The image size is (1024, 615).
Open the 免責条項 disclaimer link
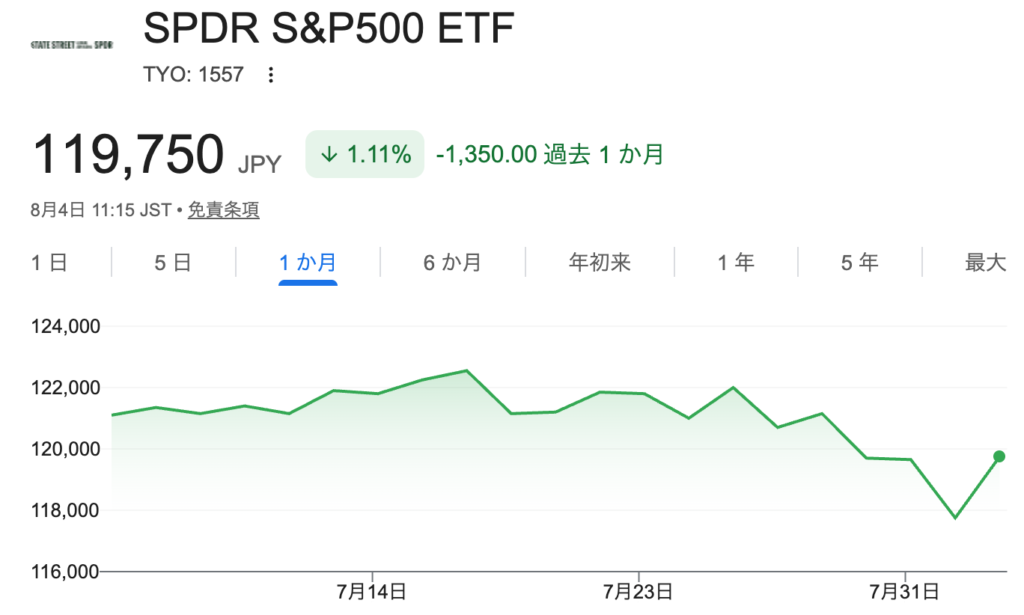pos(223,210)
